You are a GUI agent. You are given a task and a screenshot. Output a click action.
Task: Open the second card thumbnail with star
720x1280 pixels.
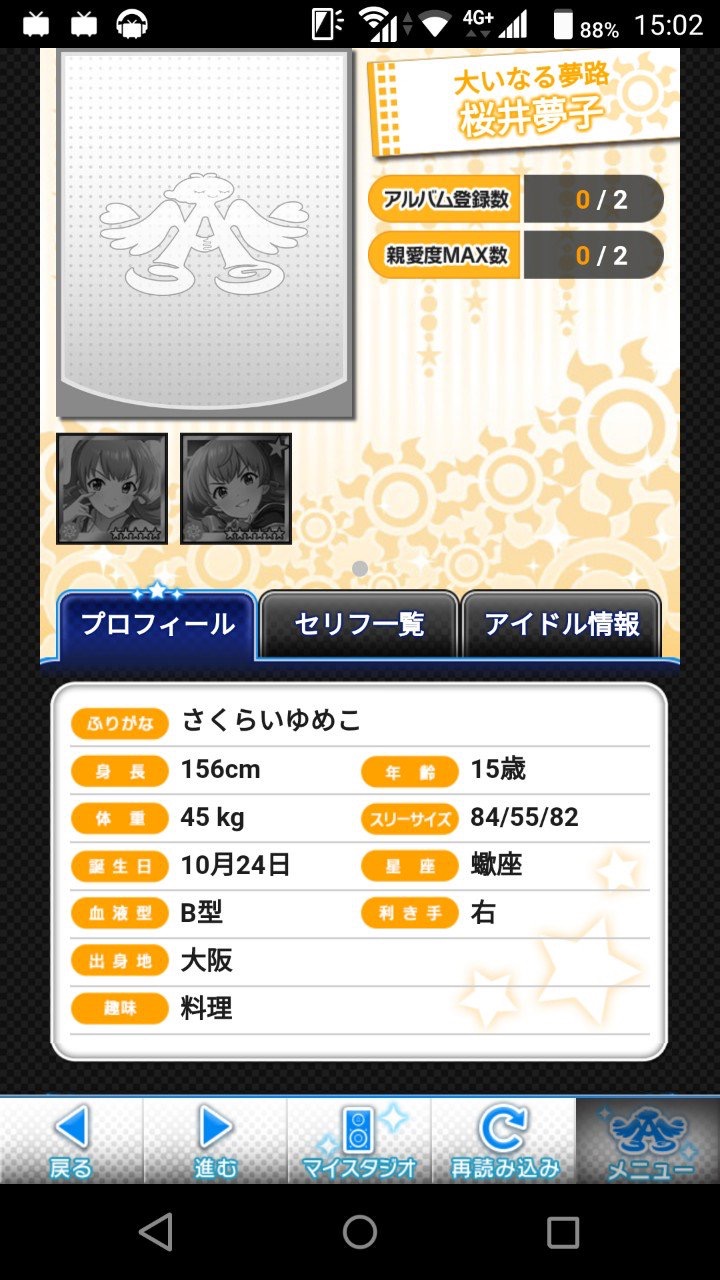pos(236,488)
